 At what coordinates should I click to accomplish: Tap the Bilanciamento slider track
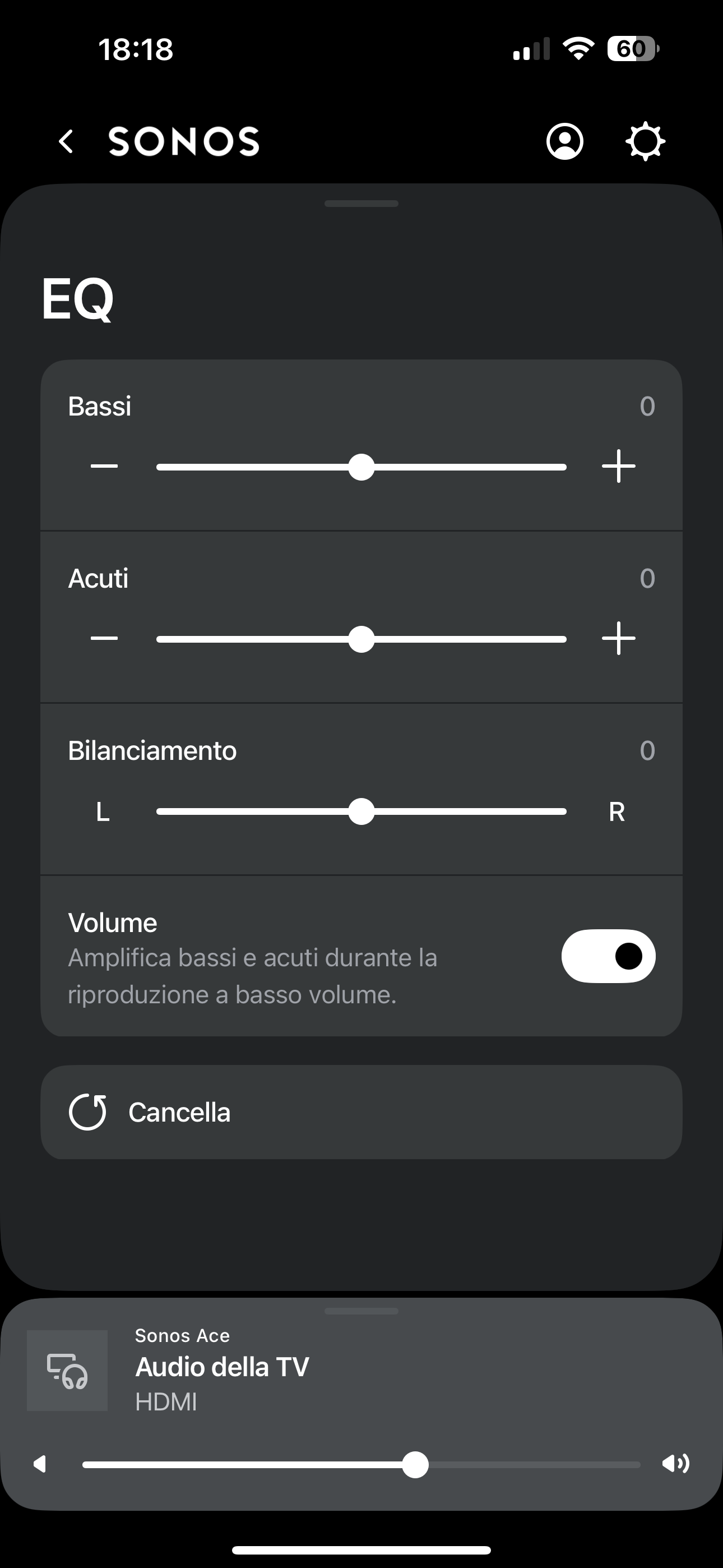click(361, 811)
